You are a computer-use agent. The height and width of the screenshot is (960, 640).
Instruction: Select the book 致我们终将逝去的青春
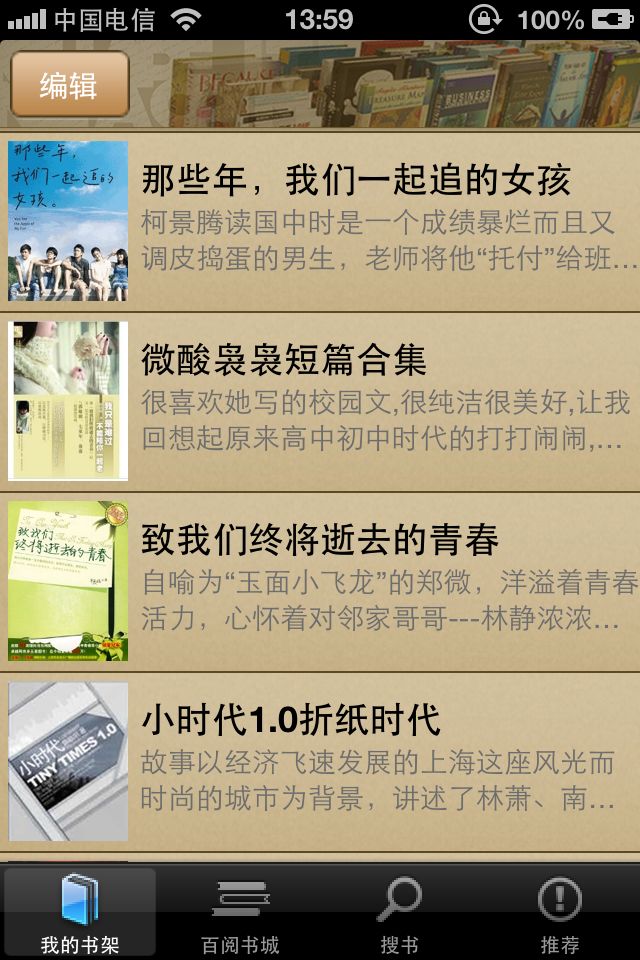320,582
